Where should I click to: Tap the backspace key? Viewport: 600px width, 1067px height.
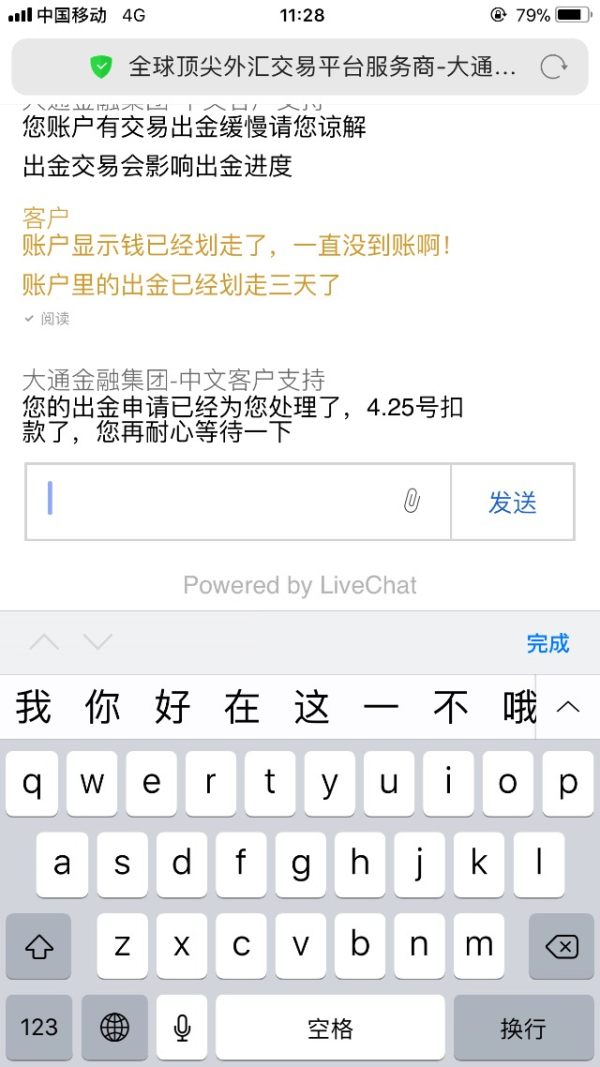coord(560,946)
